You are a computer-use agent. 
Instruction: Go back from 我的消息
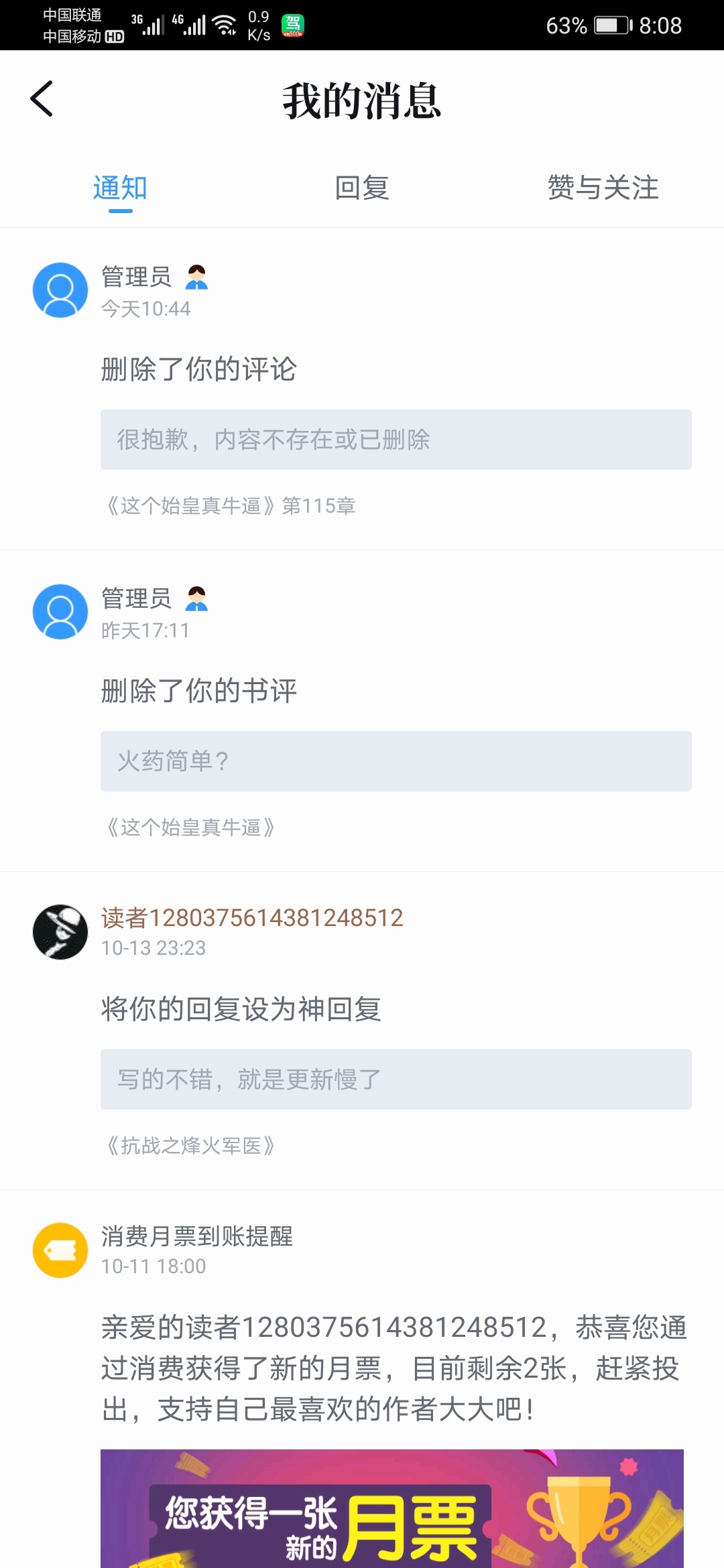[42, 99]
